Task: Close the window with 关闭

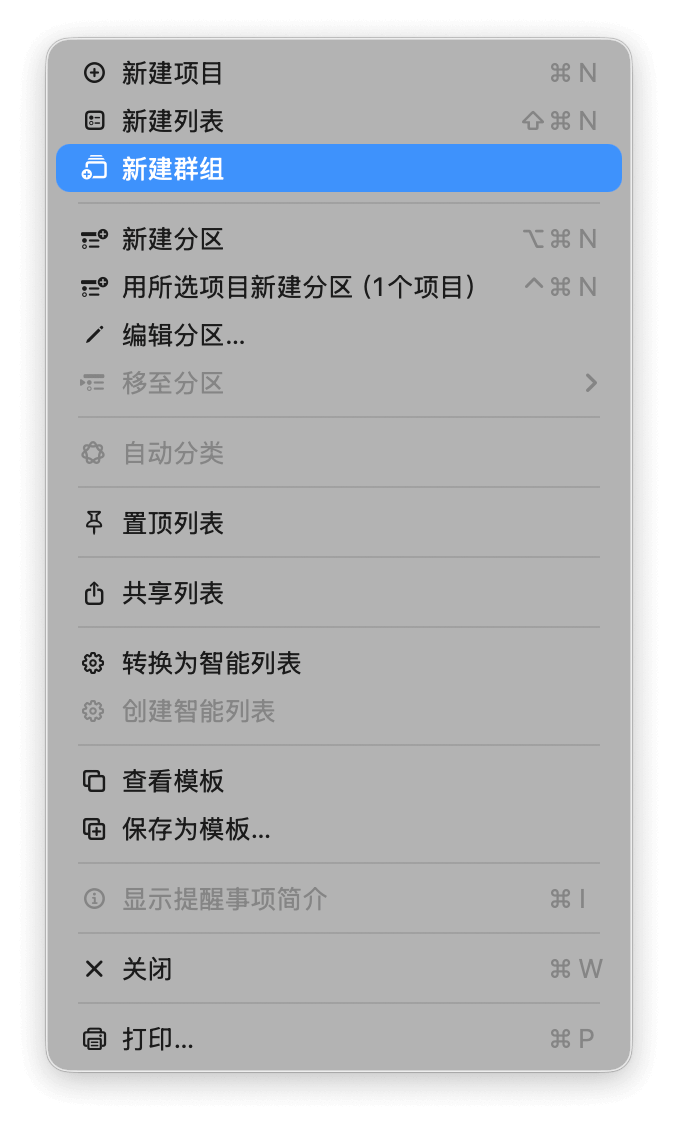Action: point(147,969)
